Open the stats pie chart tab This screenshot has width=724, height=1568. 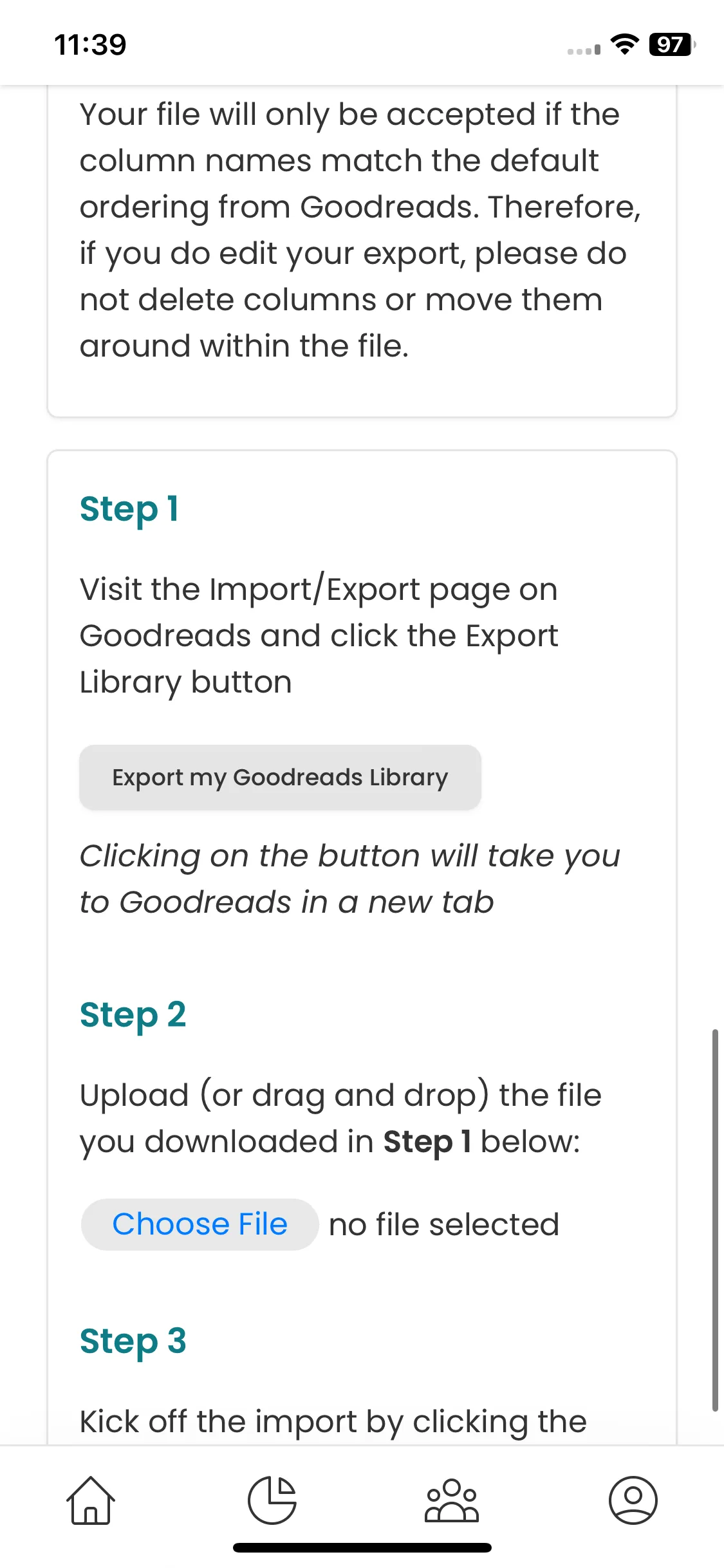pos(272,1500)
